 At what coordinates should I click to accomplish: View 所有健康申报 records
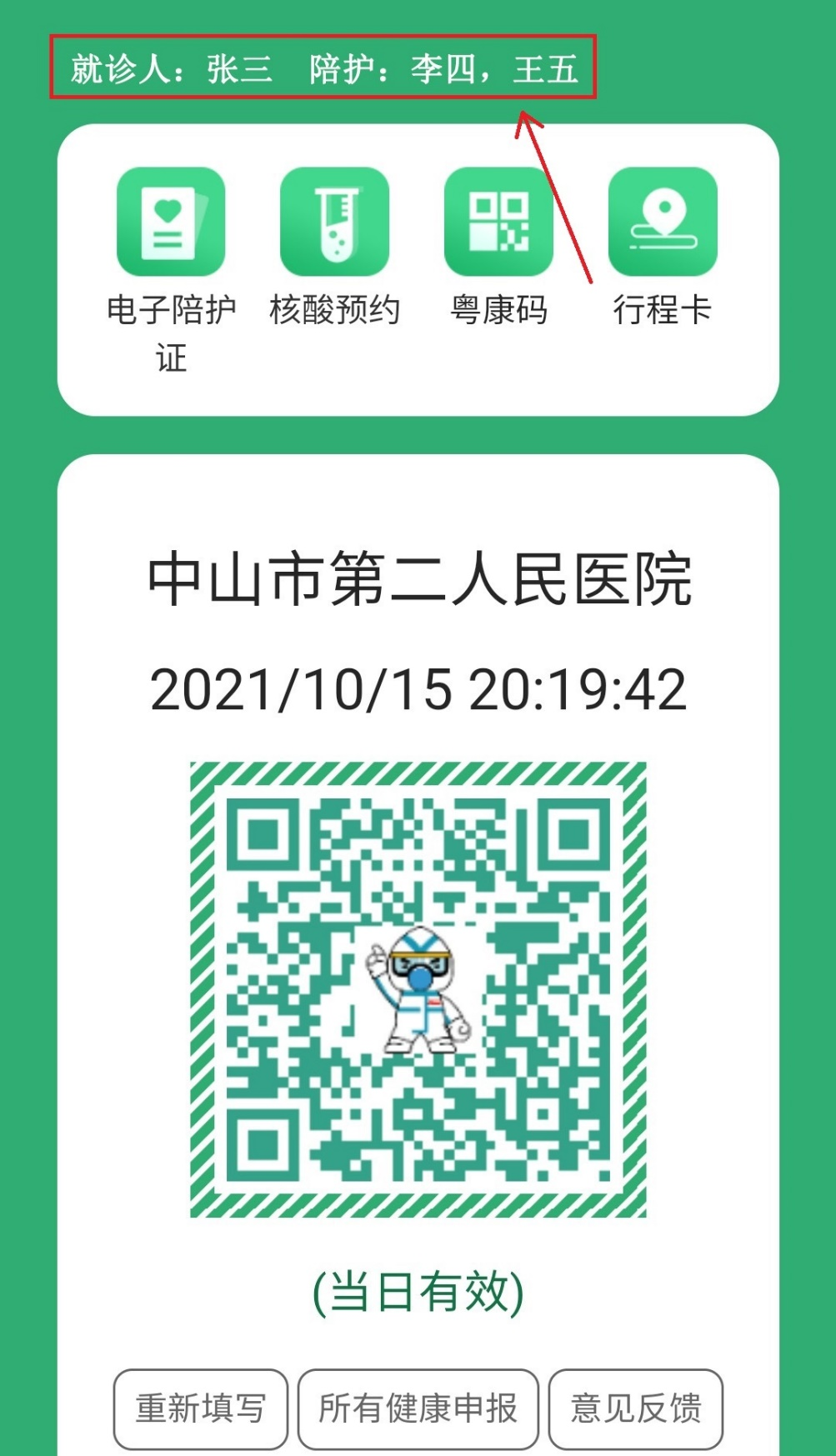(x=418, y=1408)
